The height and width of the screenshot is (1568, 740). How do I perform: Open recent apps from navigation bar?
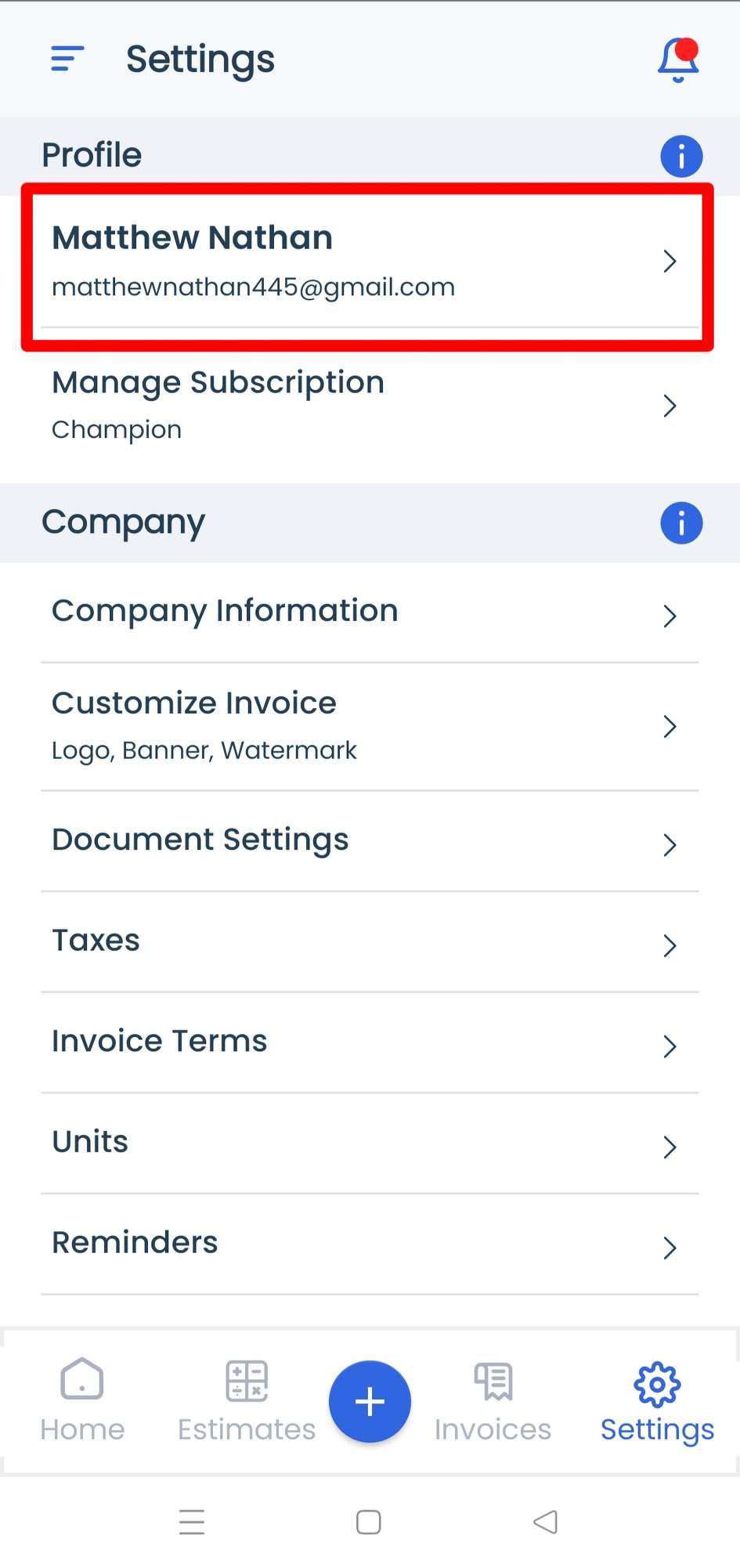click(192, 1522)
